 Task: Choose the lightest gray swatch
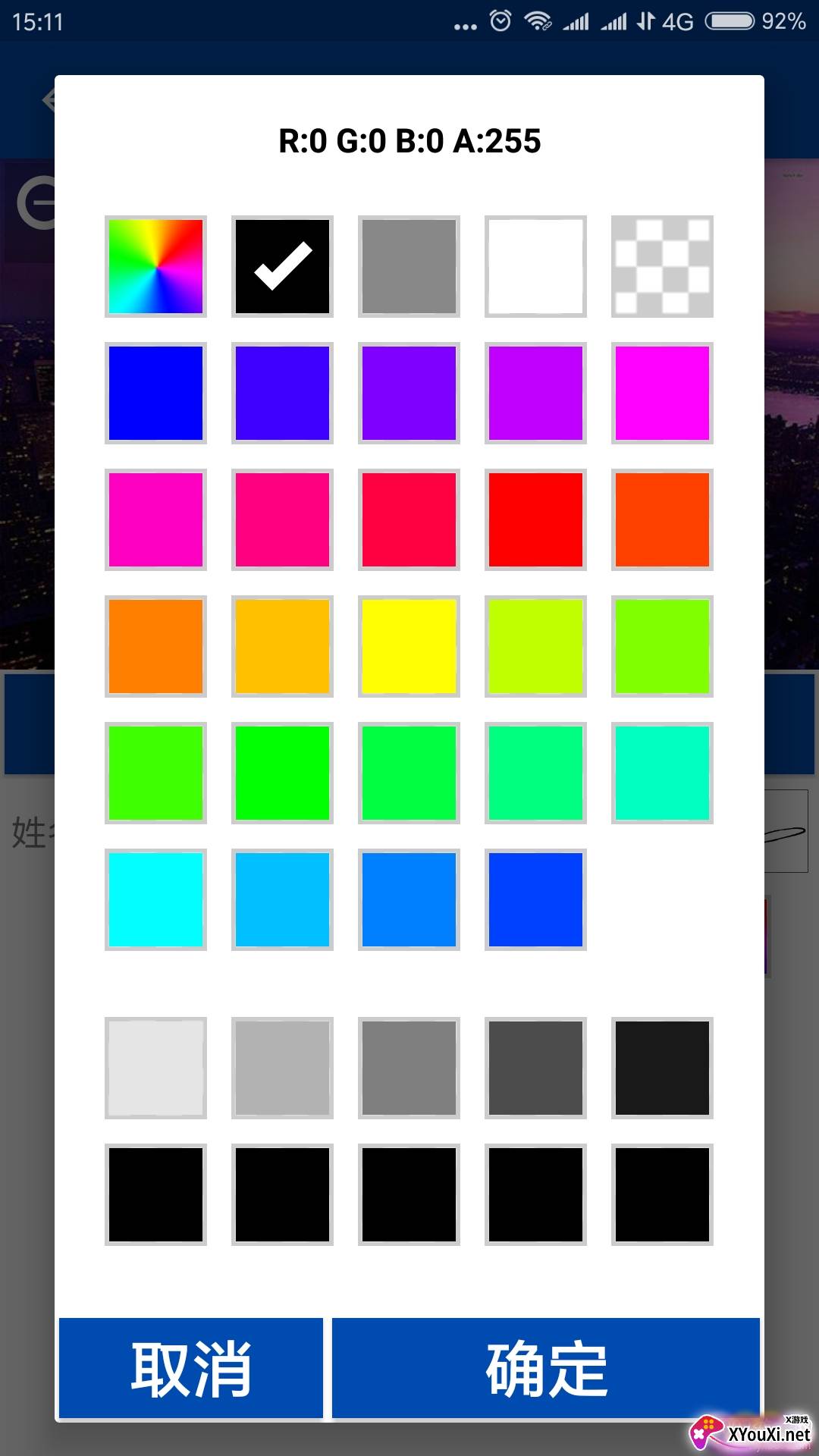point(155,1068)
